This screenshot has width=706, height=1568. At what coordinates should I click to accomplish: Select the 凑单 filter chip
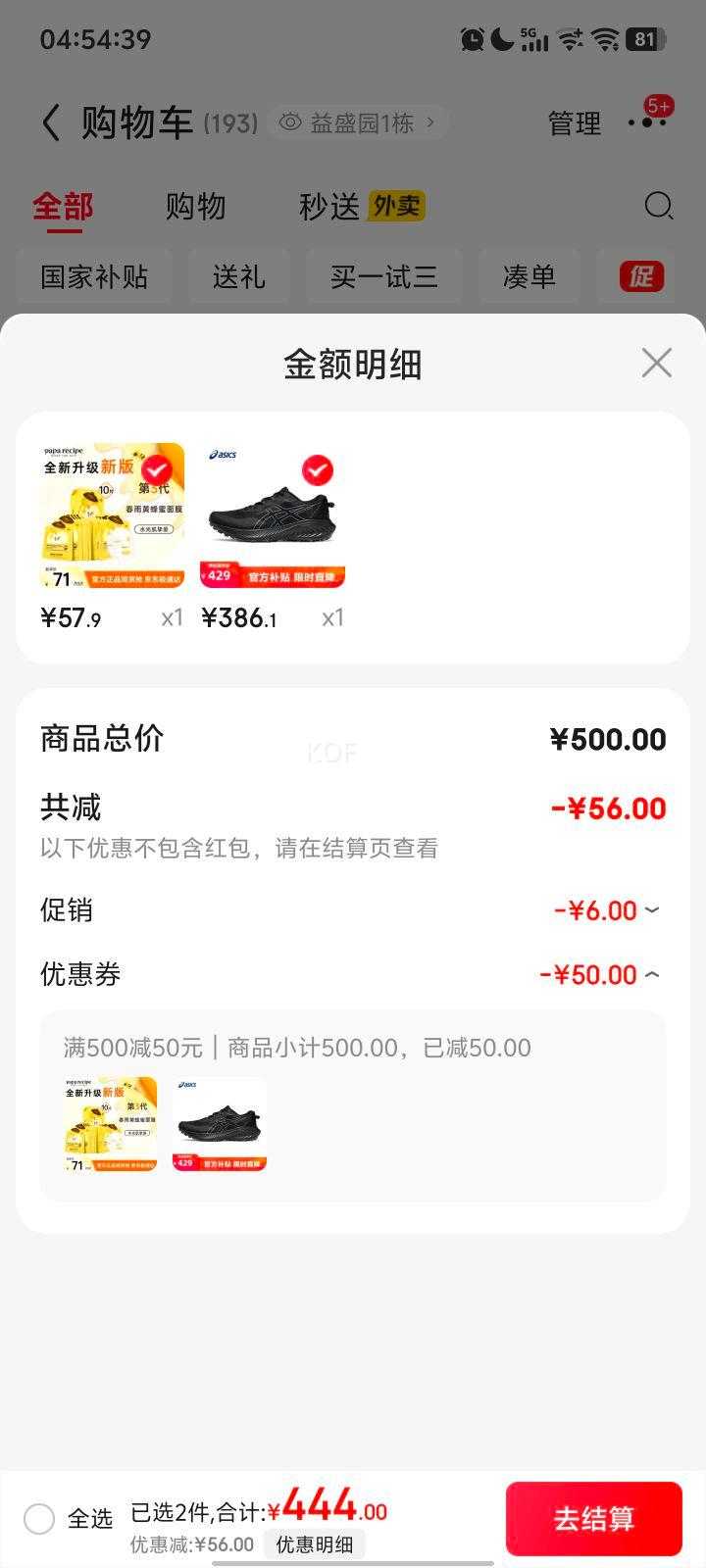pos(529,276)
